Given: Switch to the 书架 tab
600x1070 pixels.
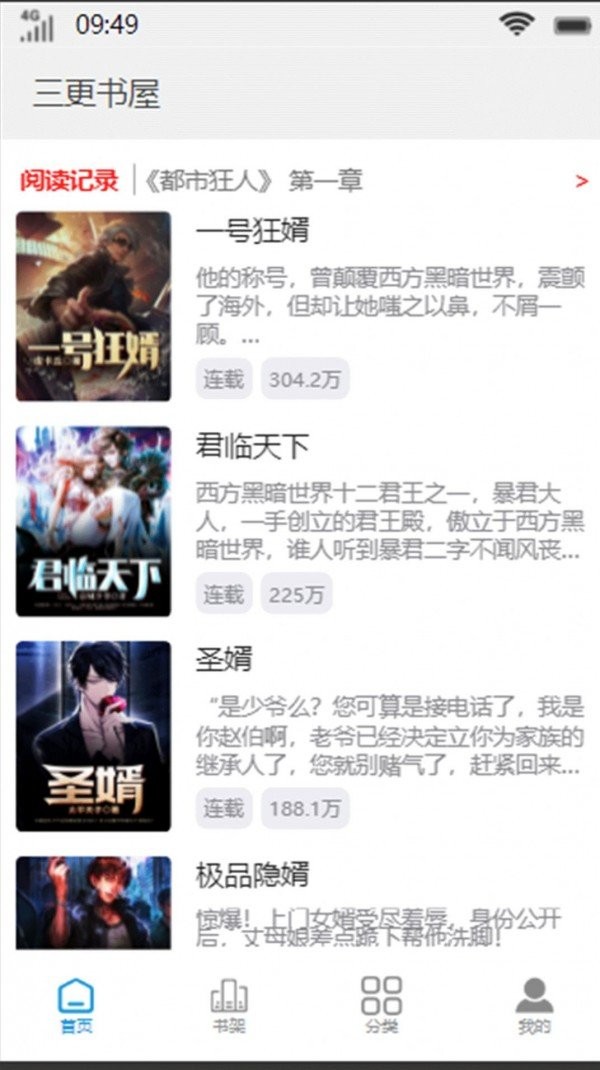Looking at the screenshot, I should pyautogui.click(x=229, y=1004).
